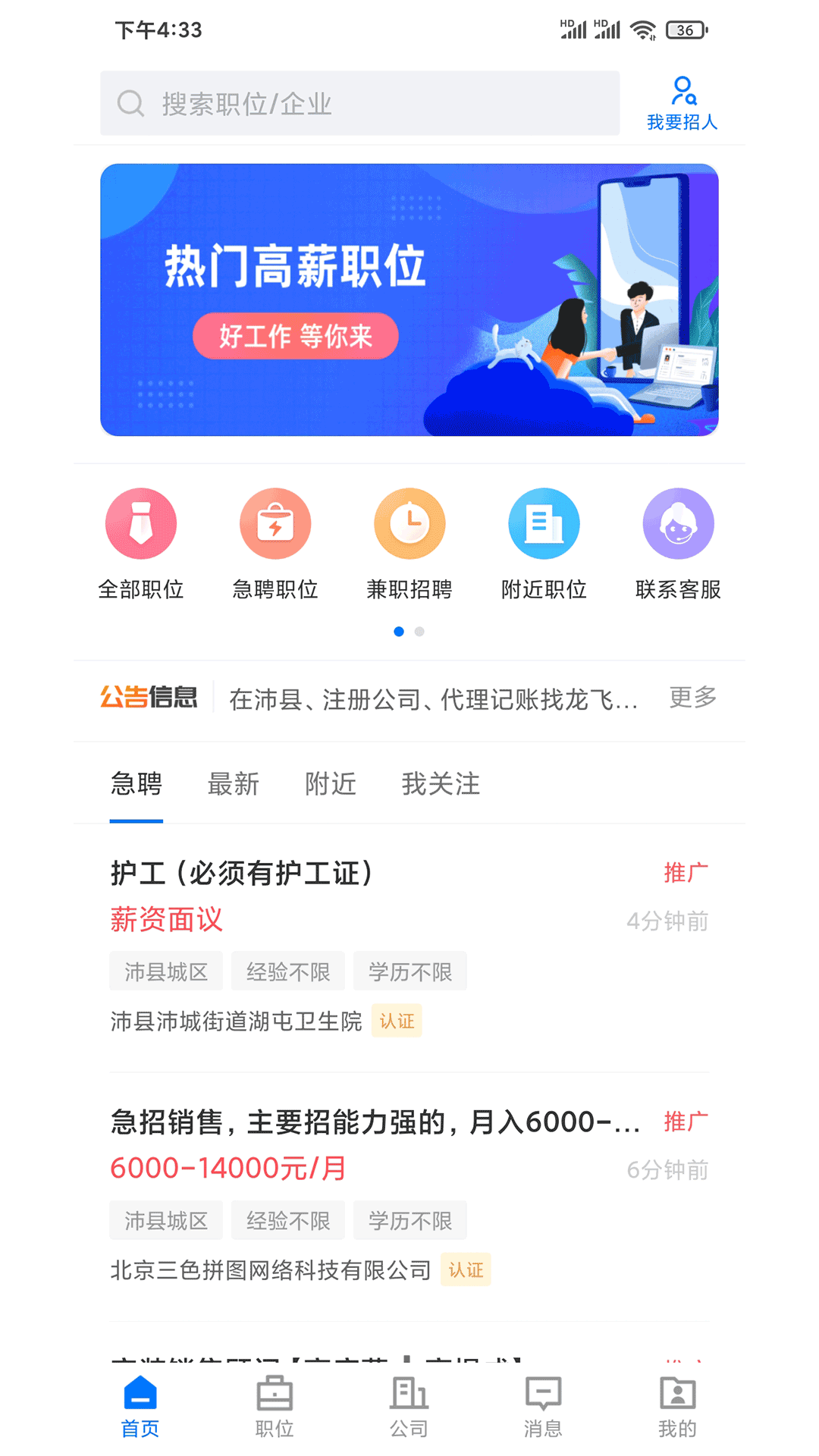
Task: Tap the 我要招人 recruiter icon
Action: click(682, 102)
